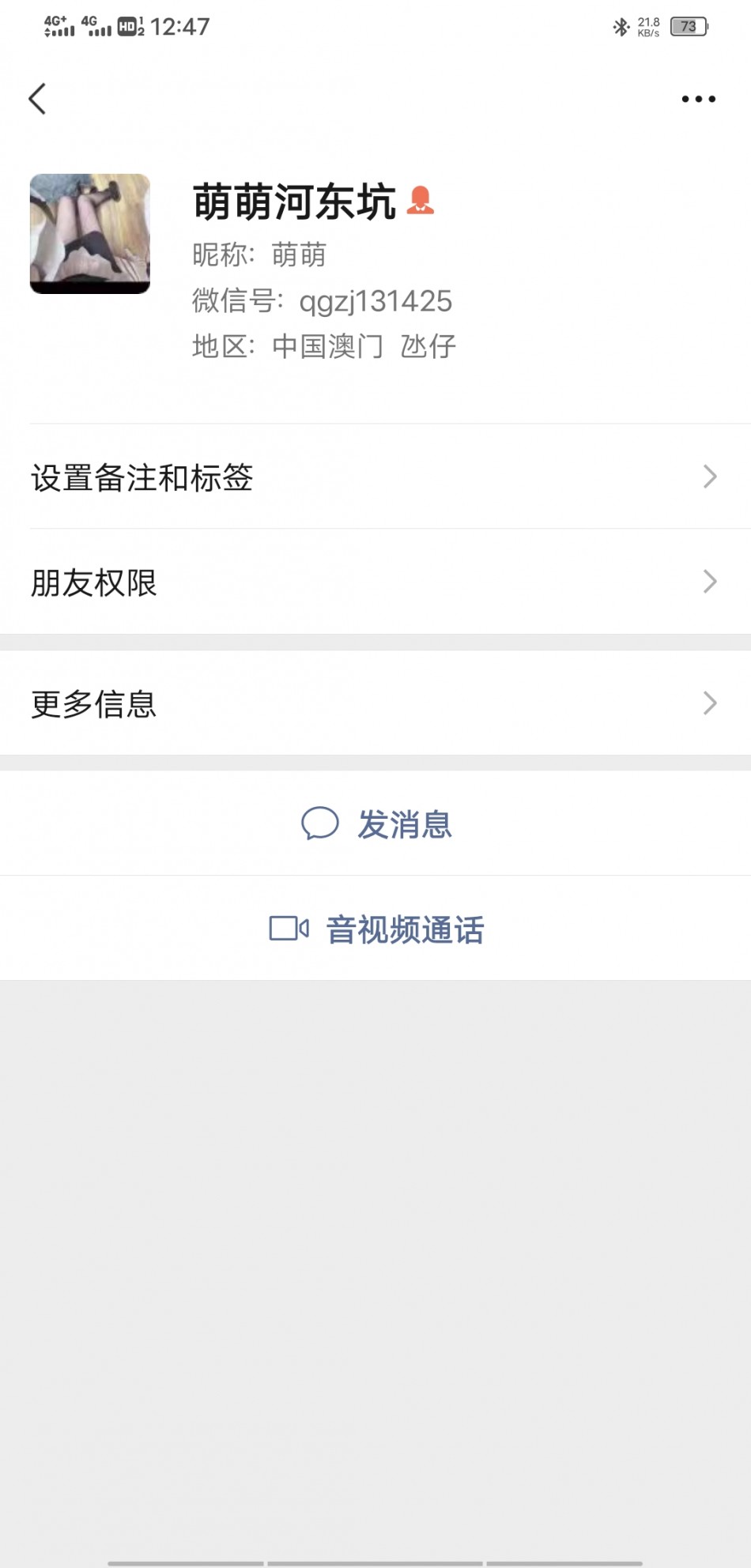This screenshot has width=751, height=1568.
Task: Go back using the top-left arrow
Action: point(37,99)
